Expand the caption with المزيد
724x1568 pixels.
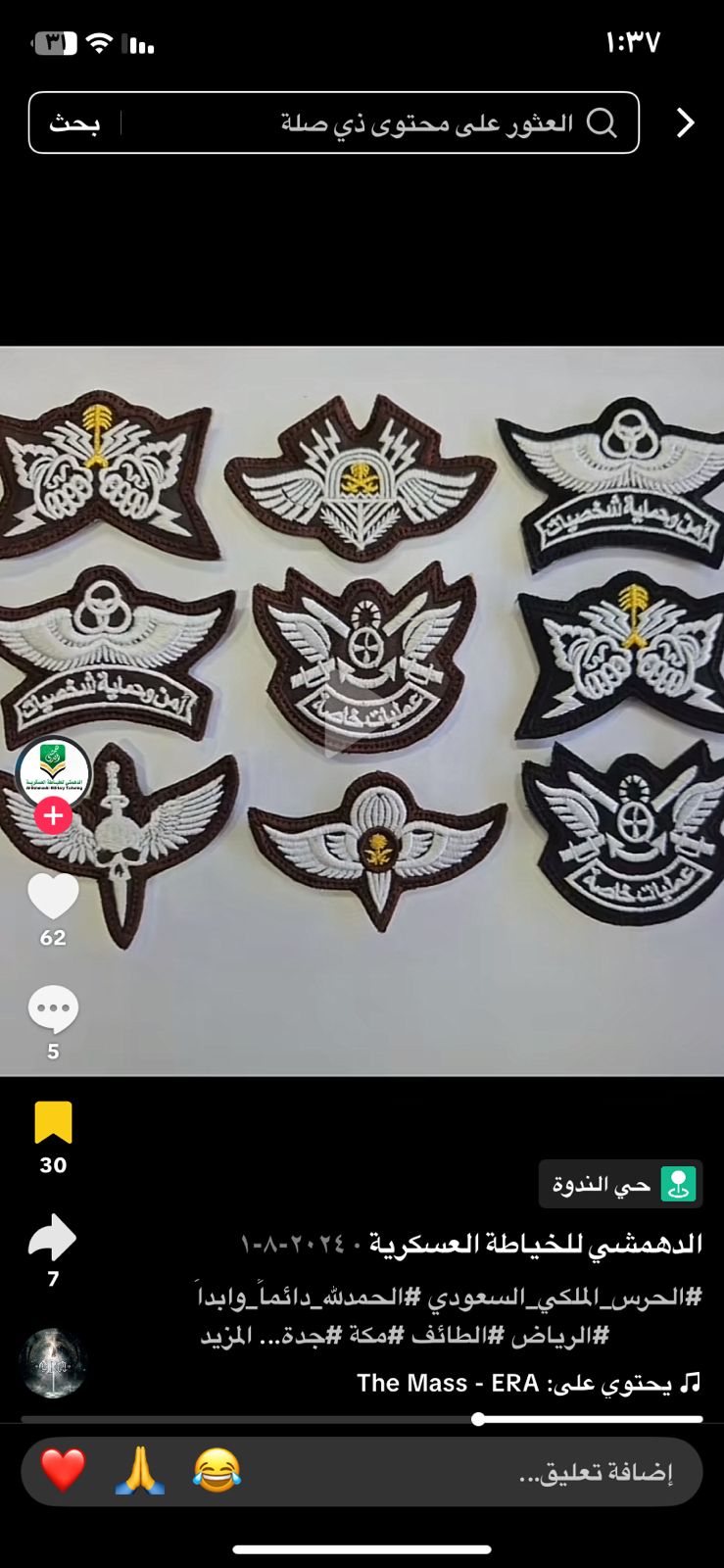point(227,1336)
